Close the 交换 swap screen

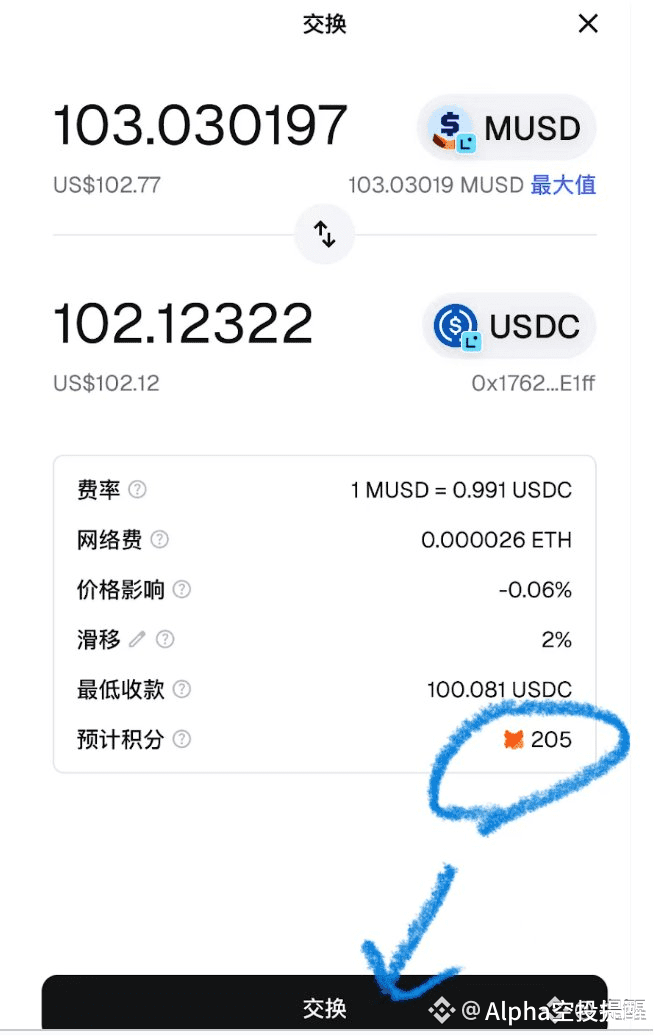coord(588,23)
